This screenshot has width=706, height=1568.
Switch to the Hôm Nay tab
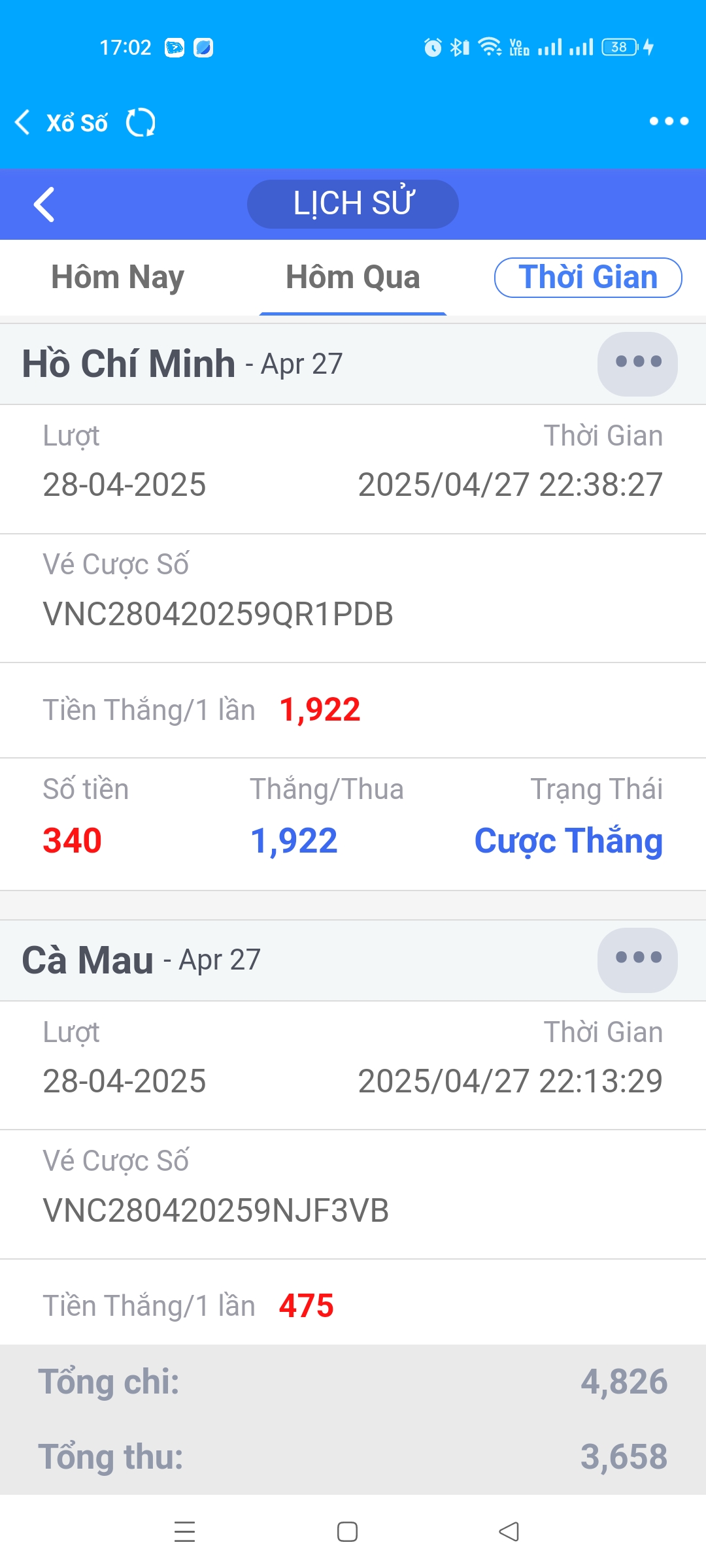coord(118,278)
